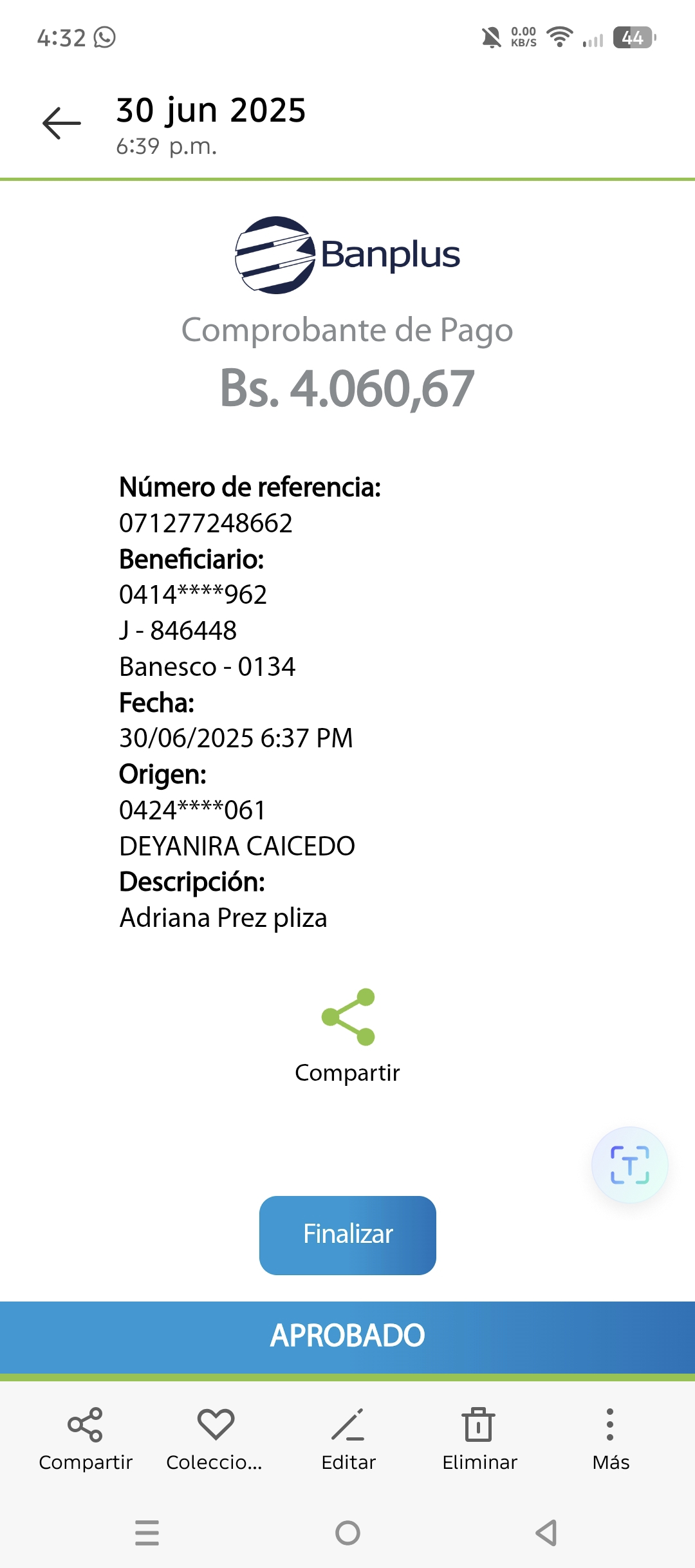This screenshot has height=1568, width=695.
Task: Open the Más options menu
Action: pyautogui.click(x=610, y=1437)
